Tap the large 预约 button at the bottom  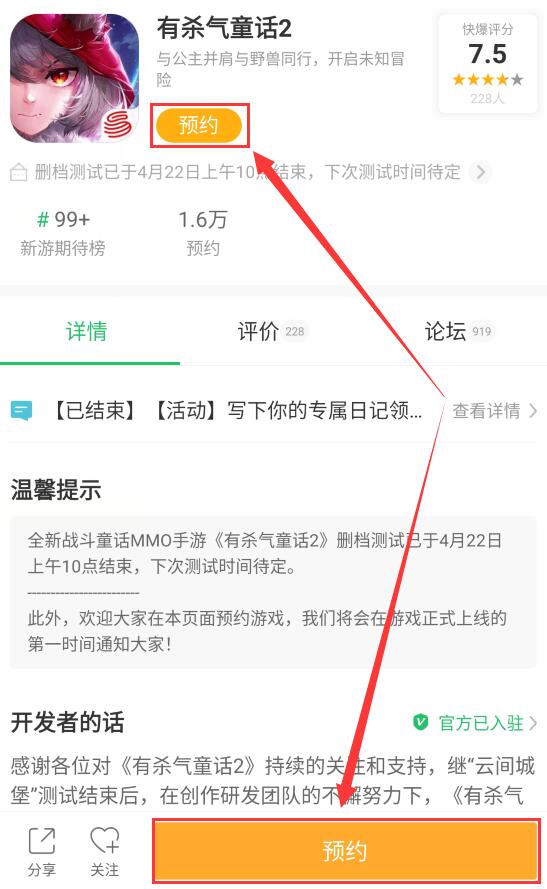tap(345, 850)
